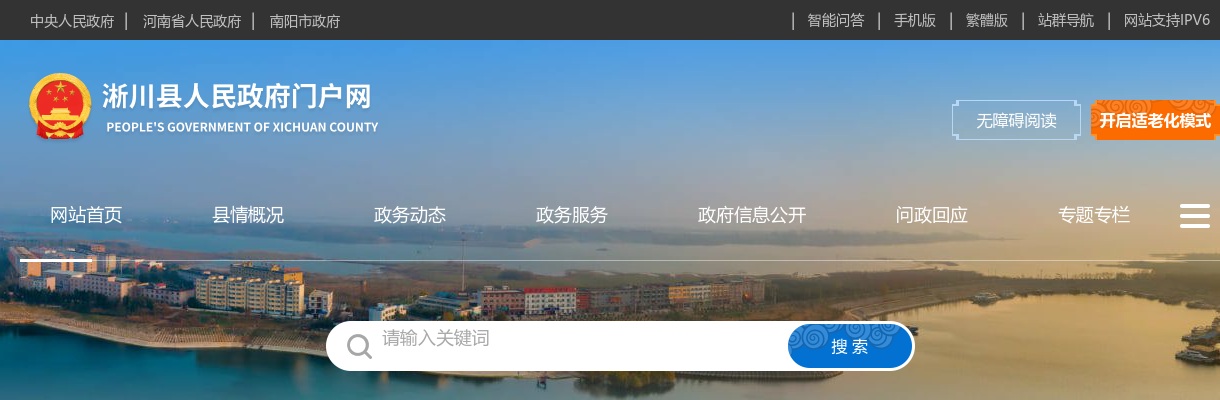Open 专题专栏 section
The width and height of the screenshot is (1220, 400).
[x=1094, y=215]
